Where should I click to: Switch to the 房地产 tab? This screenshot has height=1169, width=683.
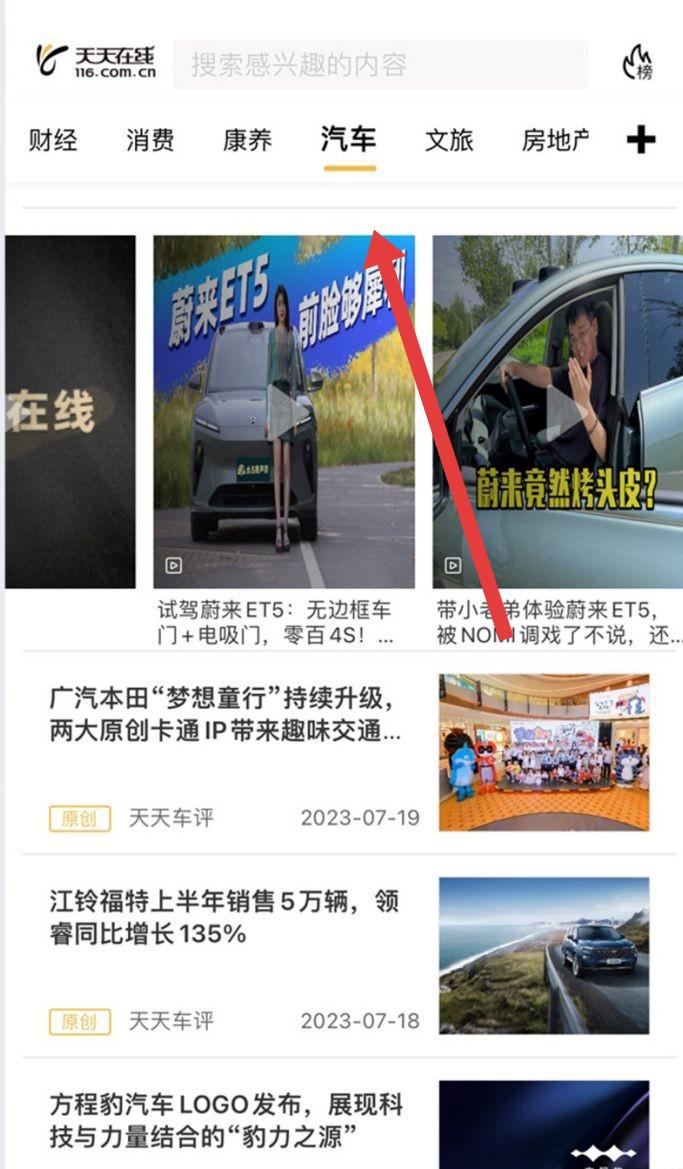tap(555, 140)
